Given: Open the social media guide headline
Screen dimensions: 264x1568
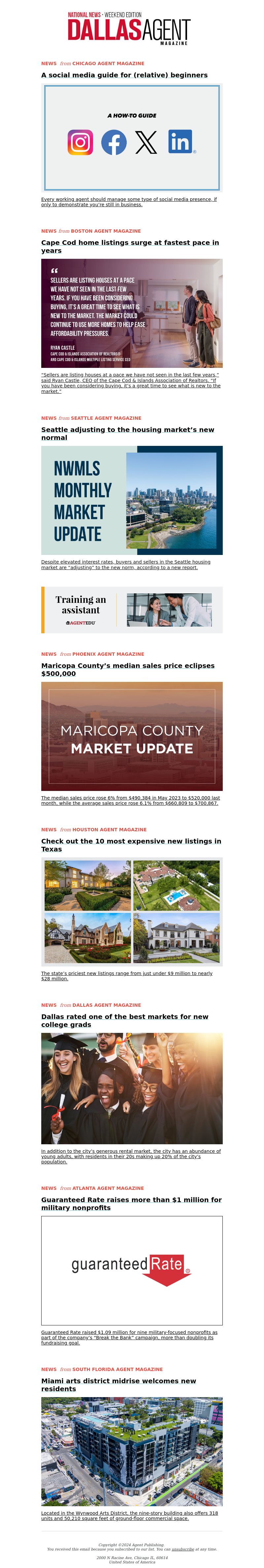Looking at the screenshot, I should [x=124, y=75].
